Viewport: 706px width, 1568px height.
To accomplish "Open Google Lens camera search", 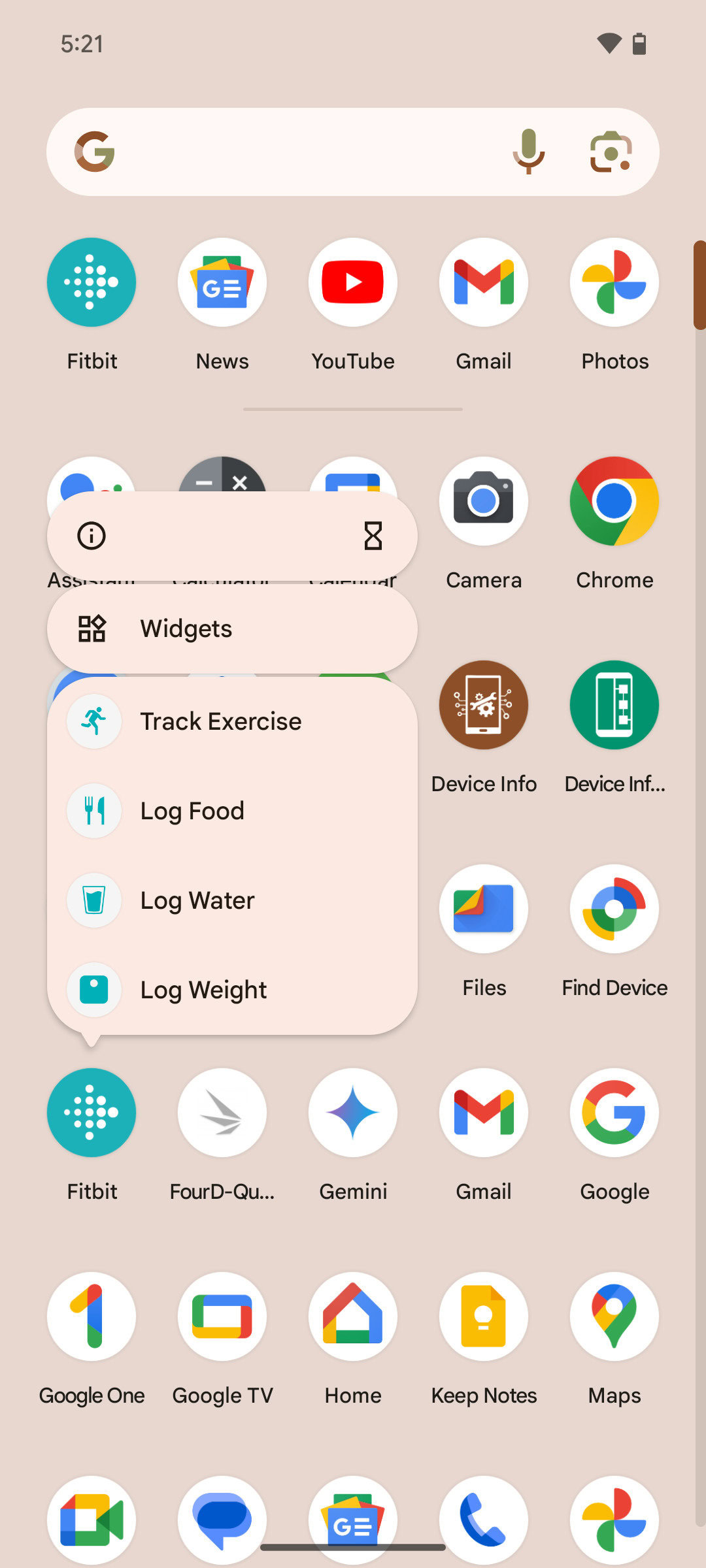I will [x=611, y=152].
